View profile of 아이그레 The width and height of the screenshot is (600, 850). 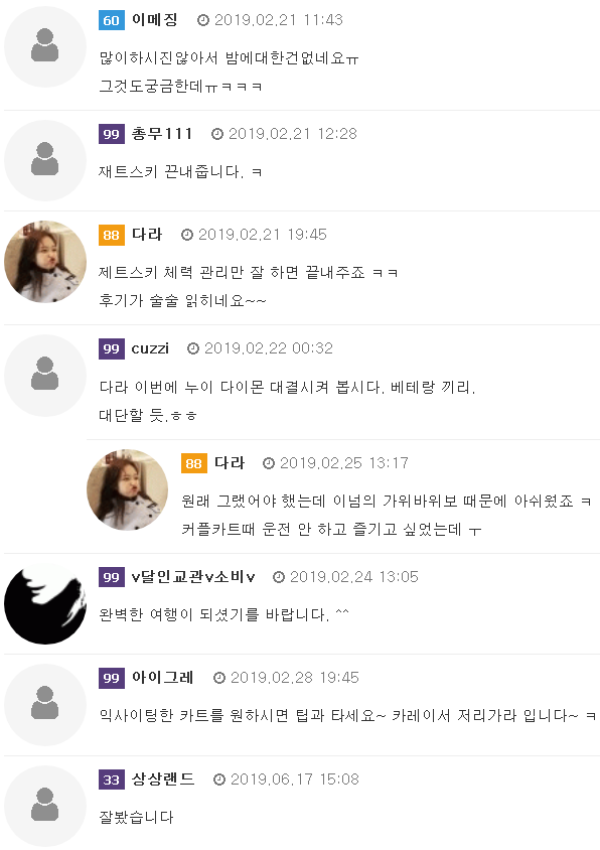click(x=162, y=678)
